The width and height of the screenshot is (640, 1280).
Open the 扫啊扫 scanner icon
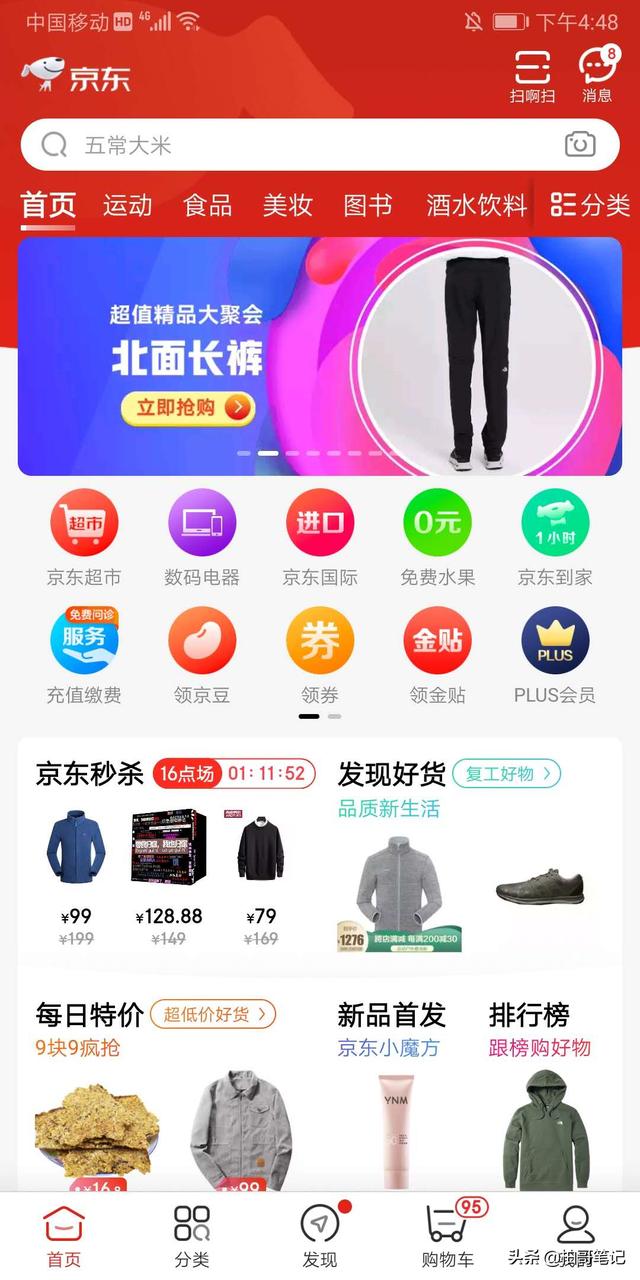click(x=532, y=76)
